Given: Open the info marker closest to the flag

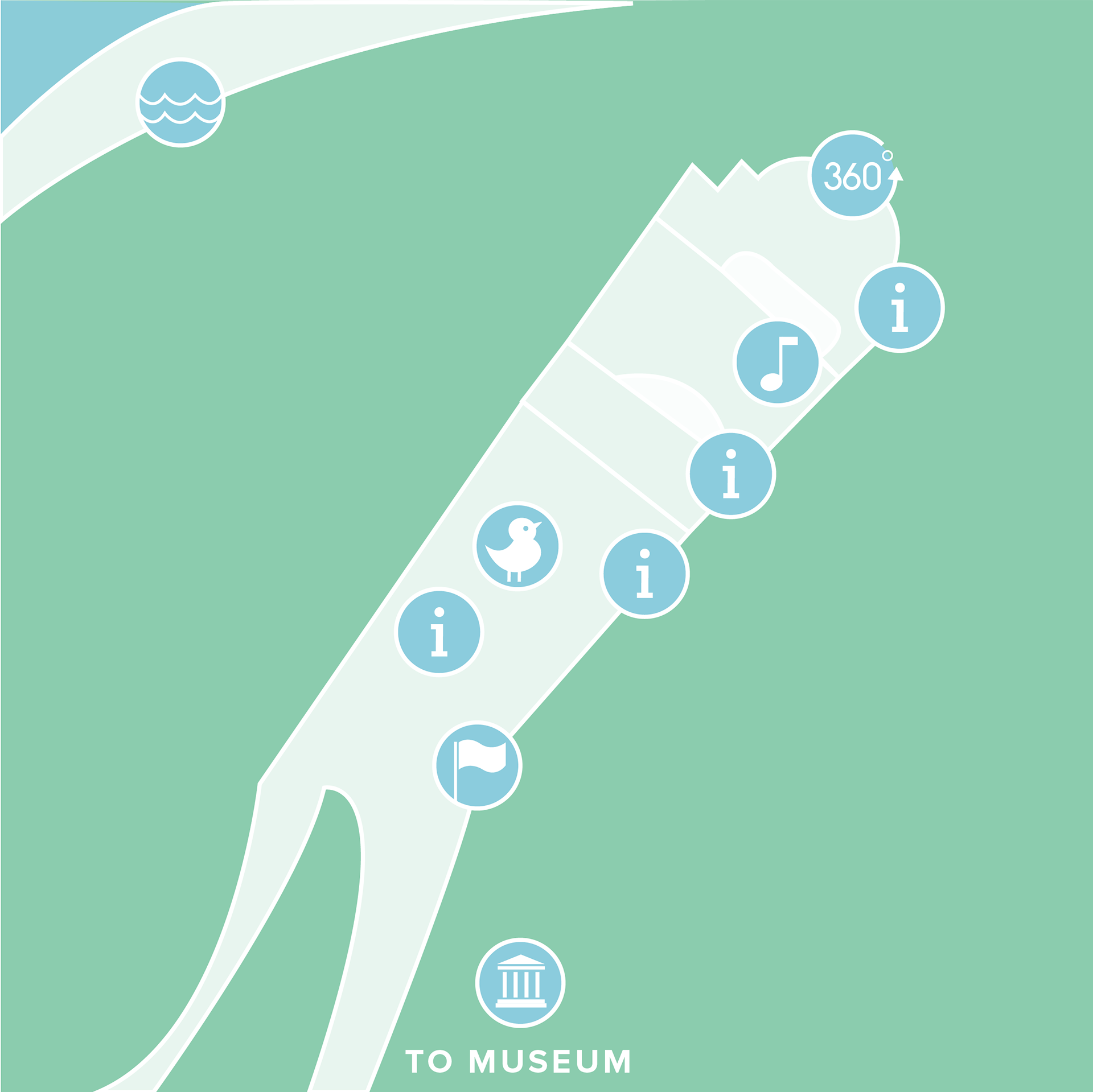Looking at the screenshot, I should (x=439, y=632).
